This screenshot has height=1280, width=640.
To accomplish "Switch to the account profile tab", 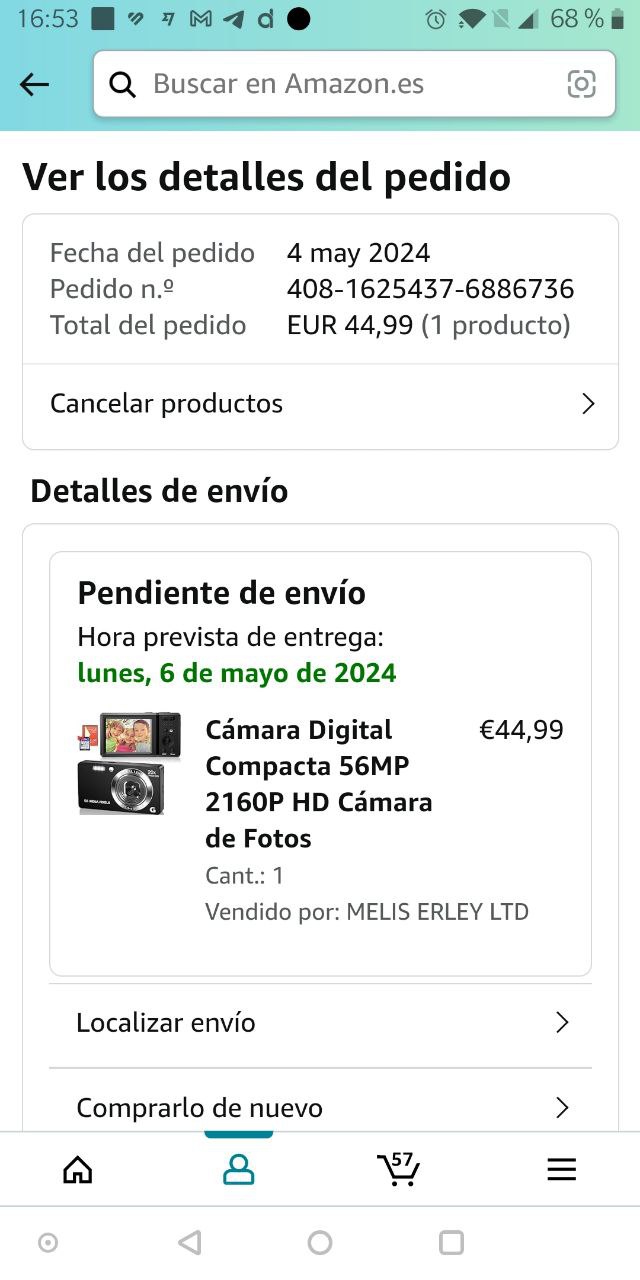I will 238,1169.
